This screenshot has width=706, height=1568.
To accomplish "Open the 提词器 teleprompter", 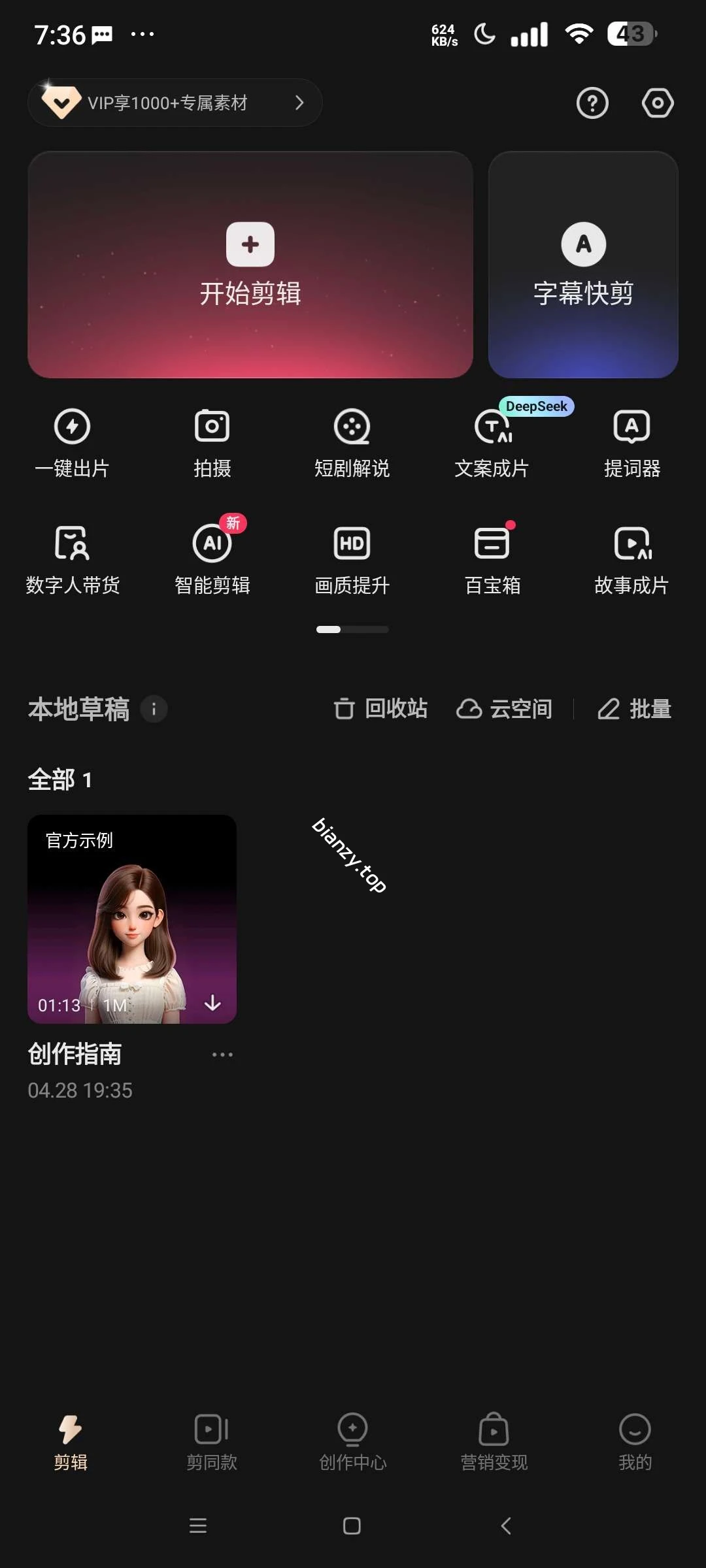I will [x=632, y=442].
